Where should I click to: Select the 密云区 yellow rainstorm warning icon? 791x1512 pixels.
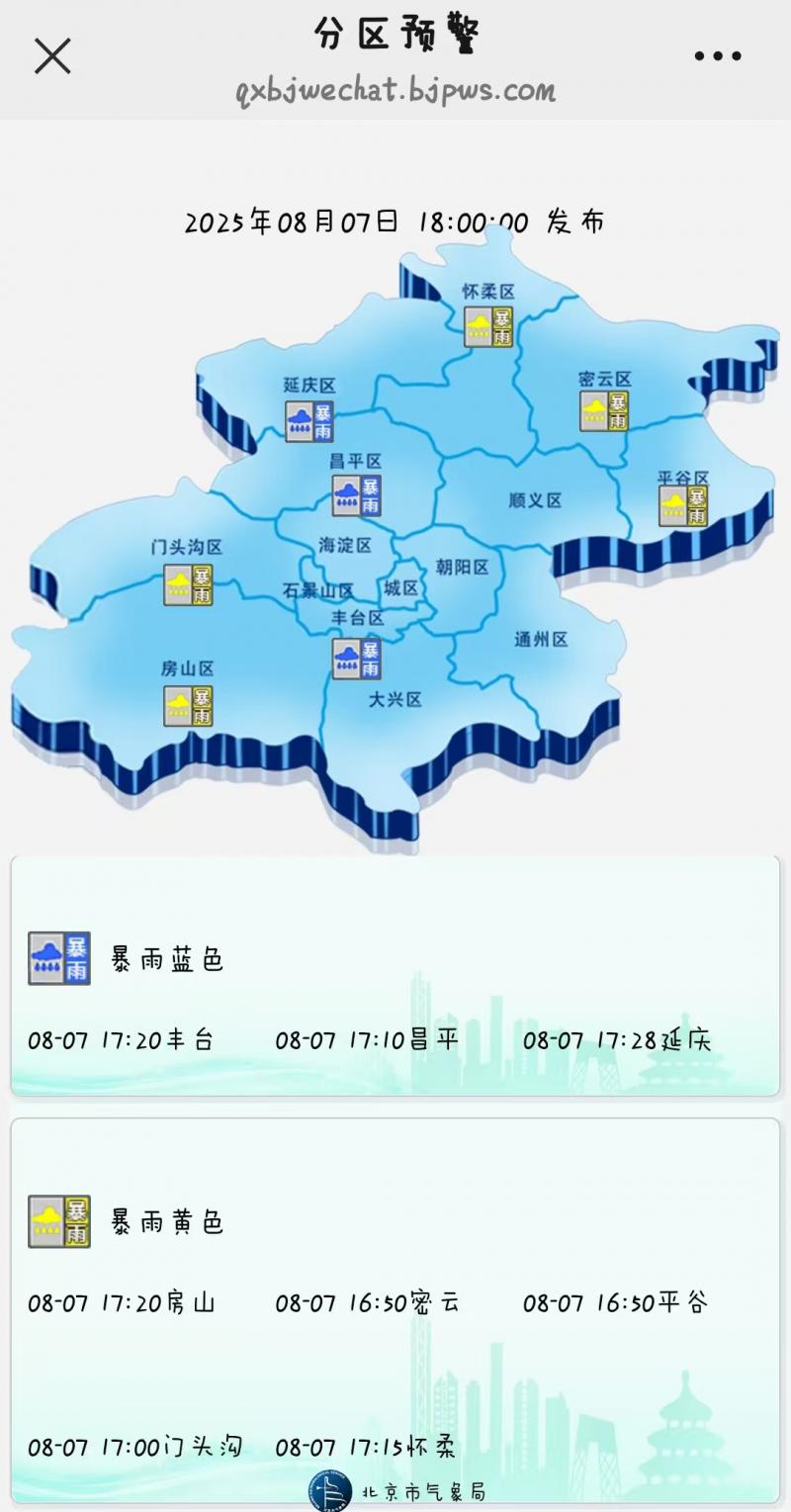[604, 410]
